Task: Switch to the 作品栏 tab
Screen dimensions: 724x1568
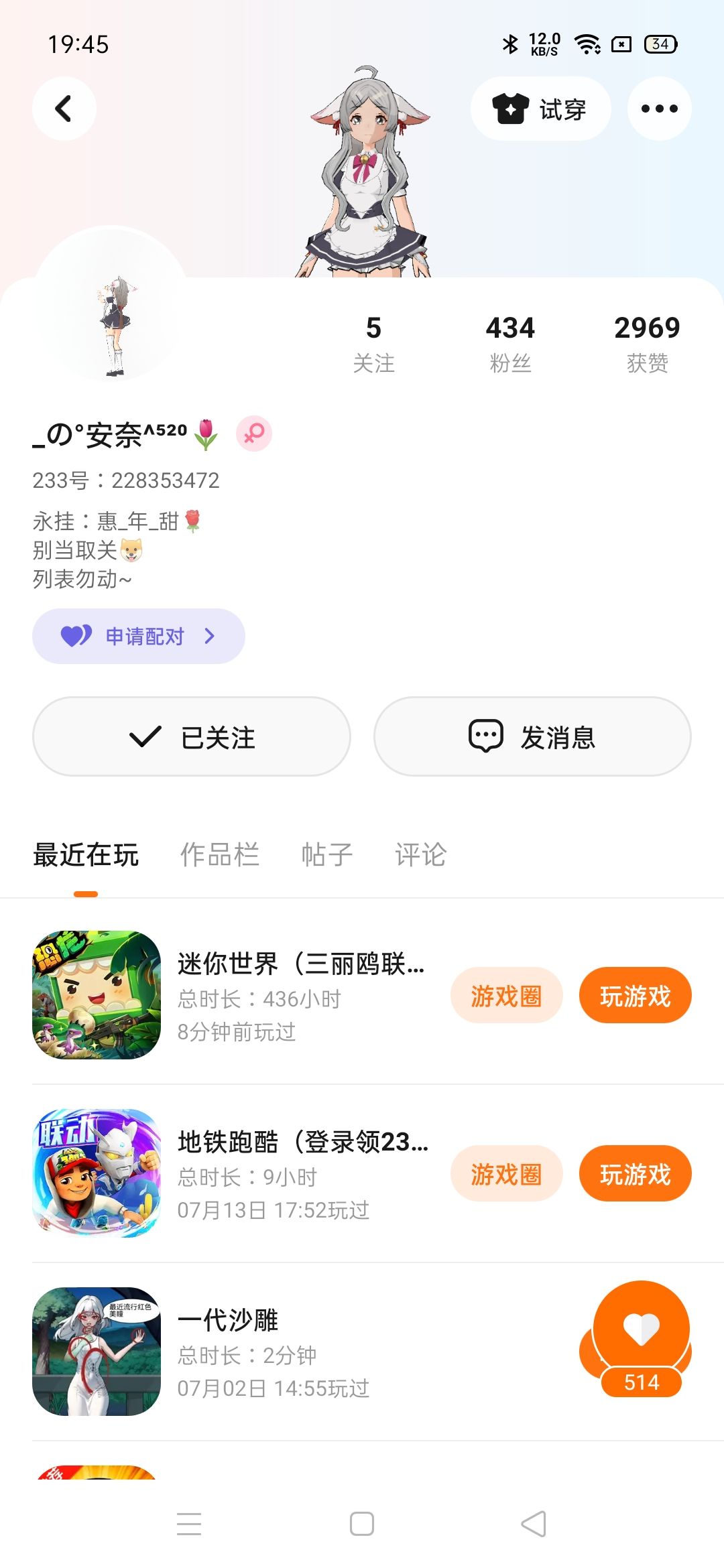Action: tap(219, 854)
